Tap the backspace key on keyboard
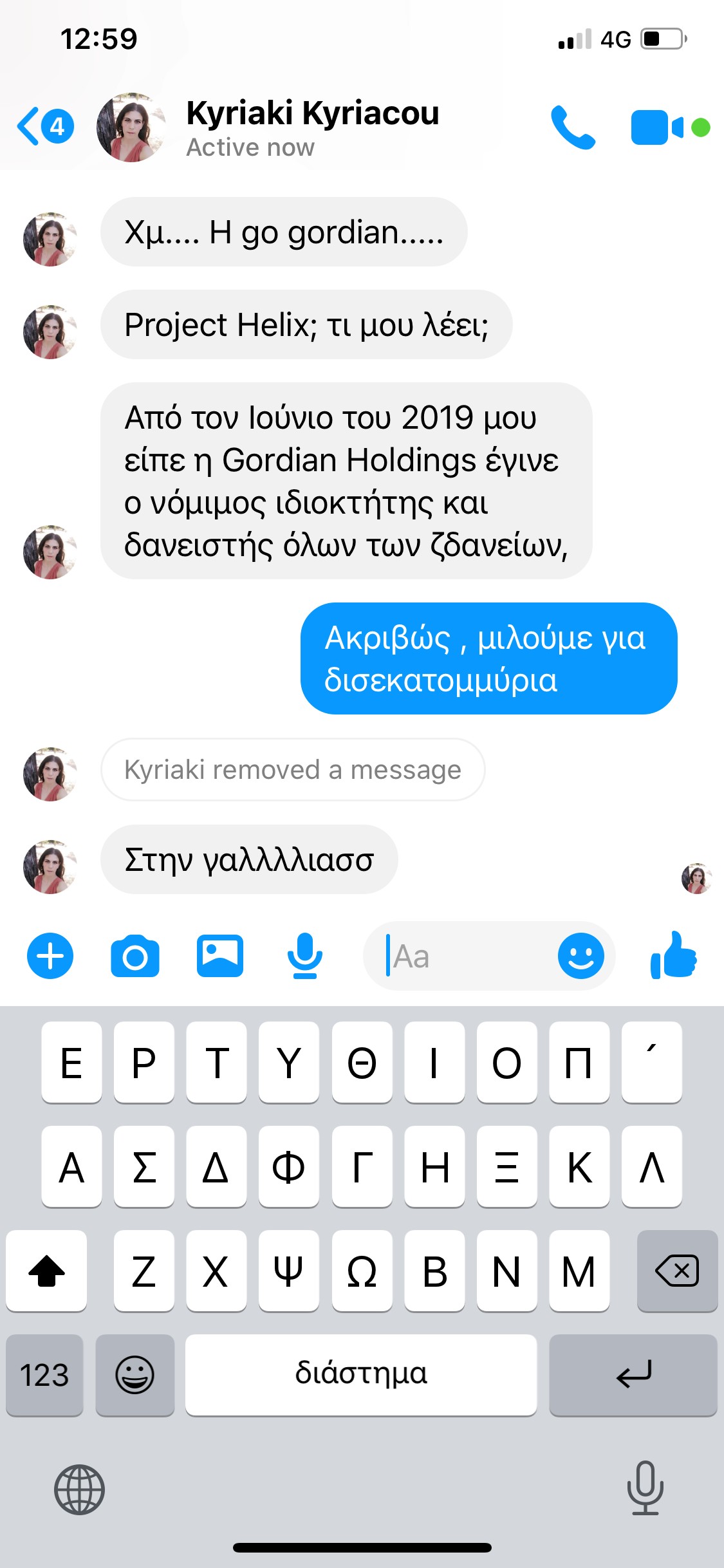The height and width of the screenshot is (1568, 724). (676, 1271)
